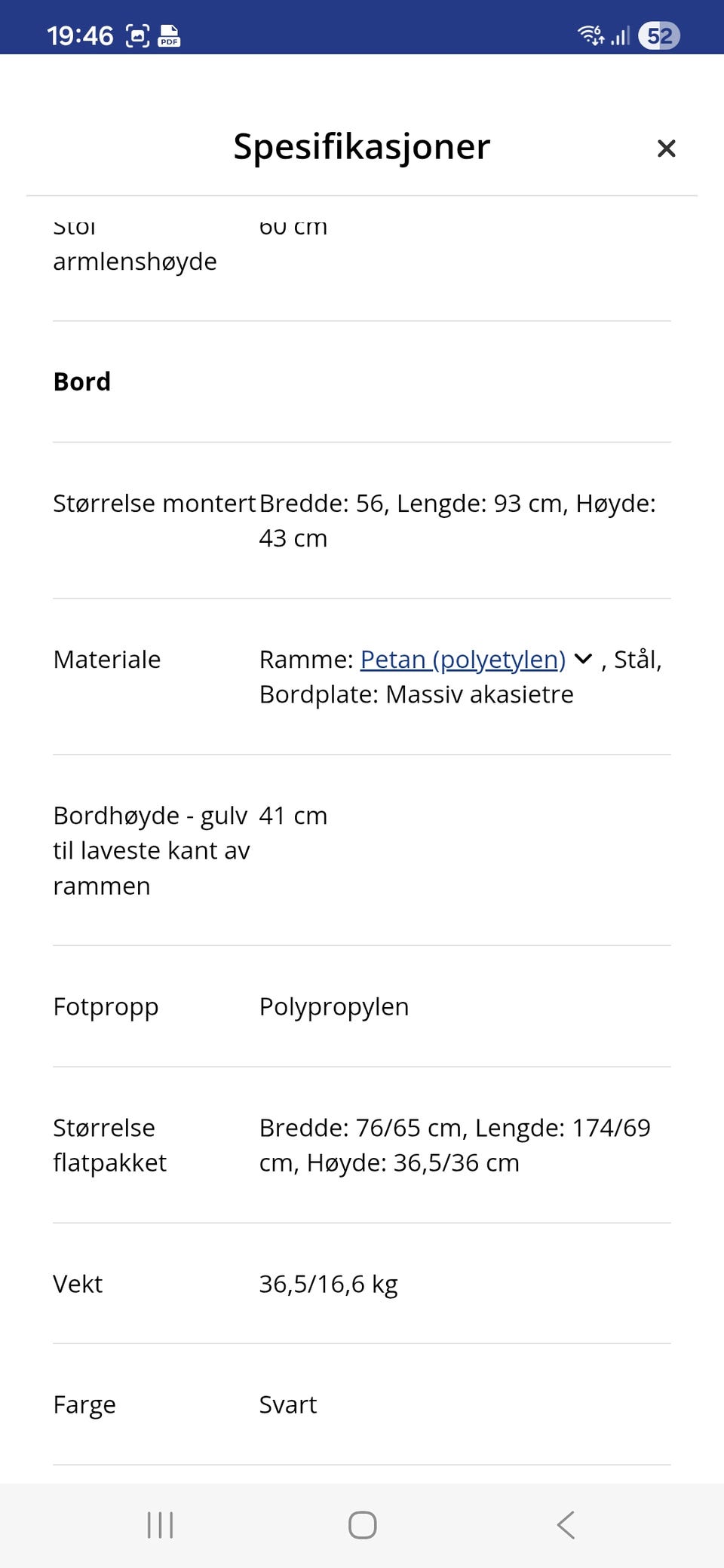Open the PDF notification in the status bar

(x=169, y=35)
